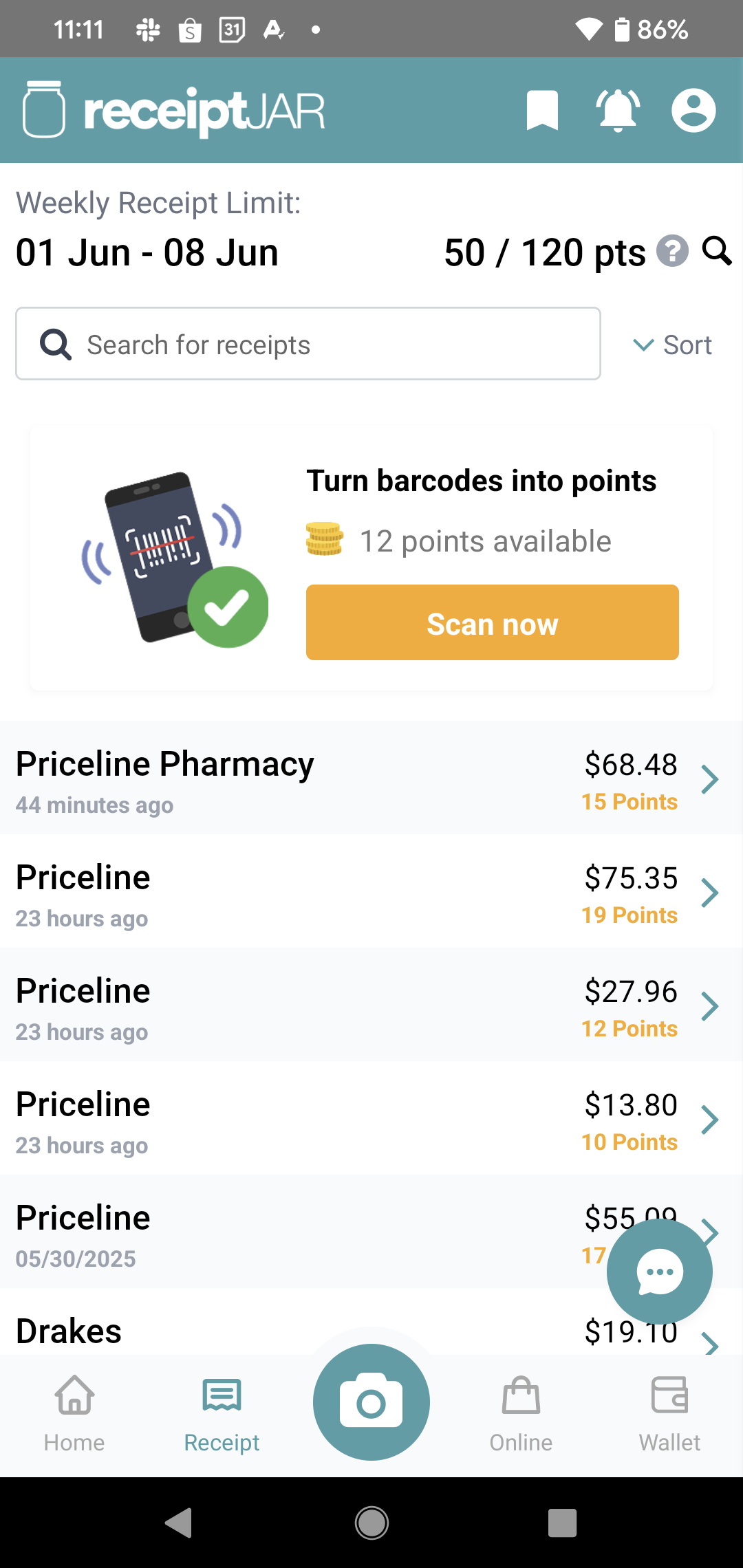Viewport: 743px width, 1568px height.
Task: Click the search magnifier beside the points counter
Action: click(x=718, y=252)
